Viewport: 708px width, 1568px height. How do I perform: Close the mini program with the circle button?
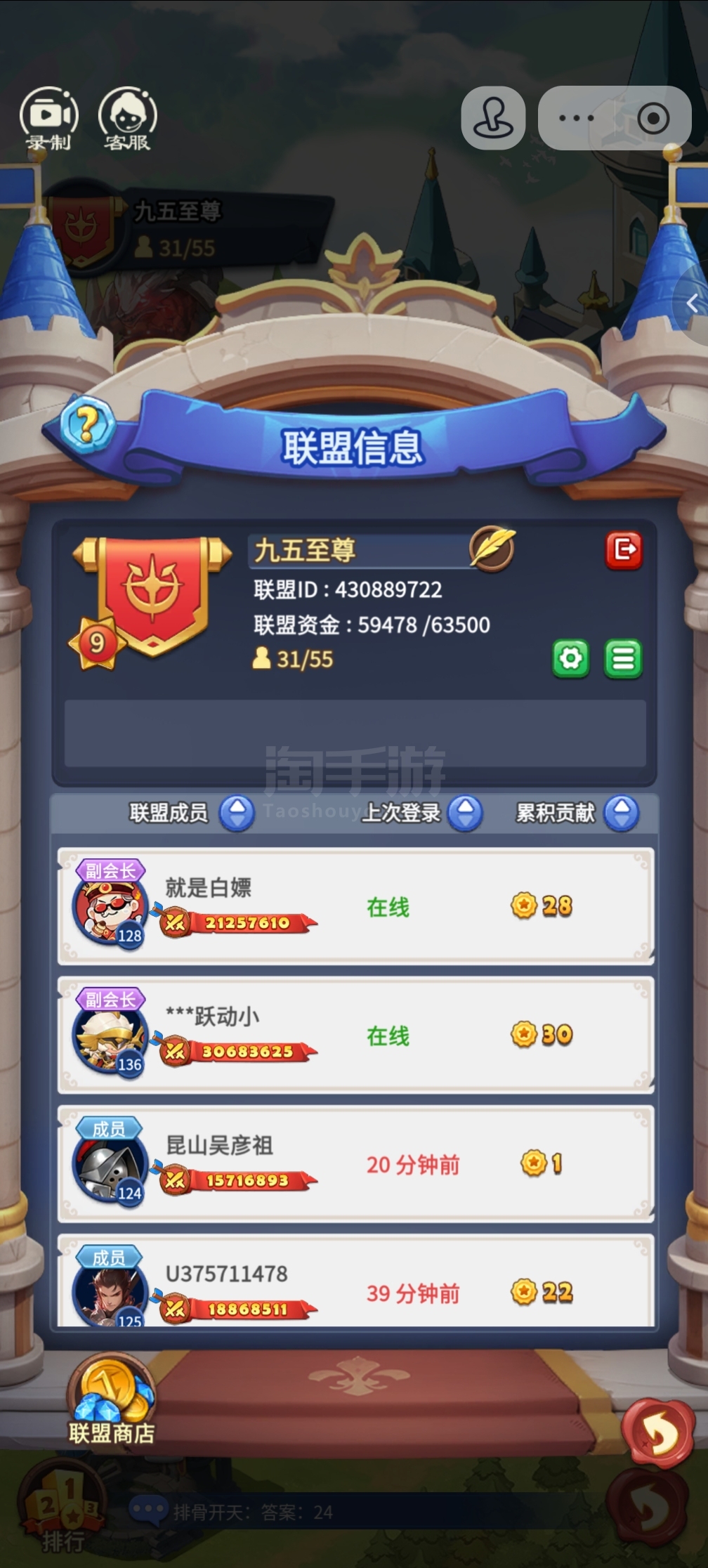(x=653, y=118)
